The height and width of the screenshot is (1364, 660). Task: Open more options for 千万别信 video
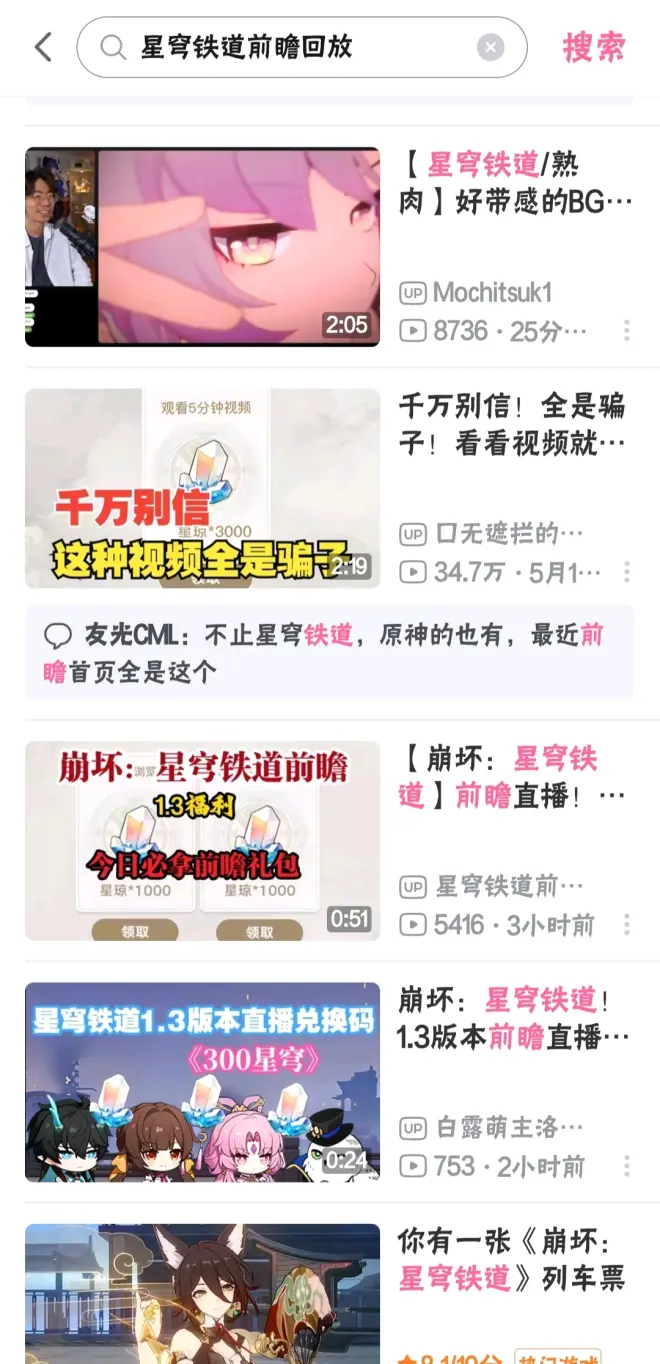click(627, 572)
